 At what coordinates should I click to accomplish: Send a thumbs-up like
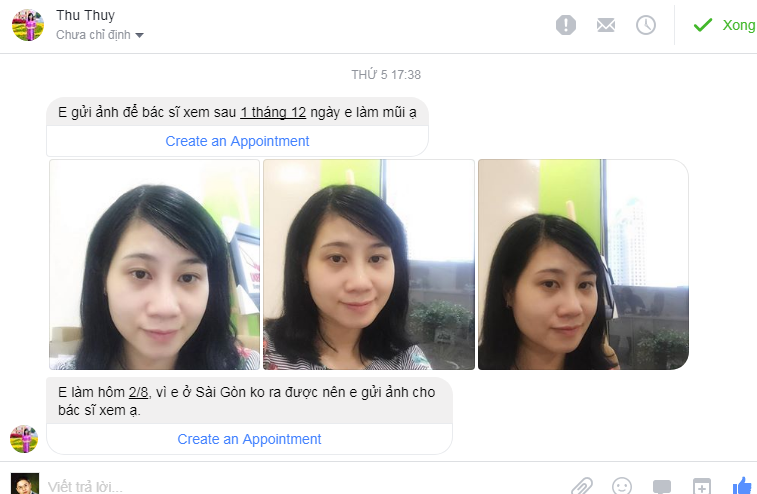[x=741, y=486]
